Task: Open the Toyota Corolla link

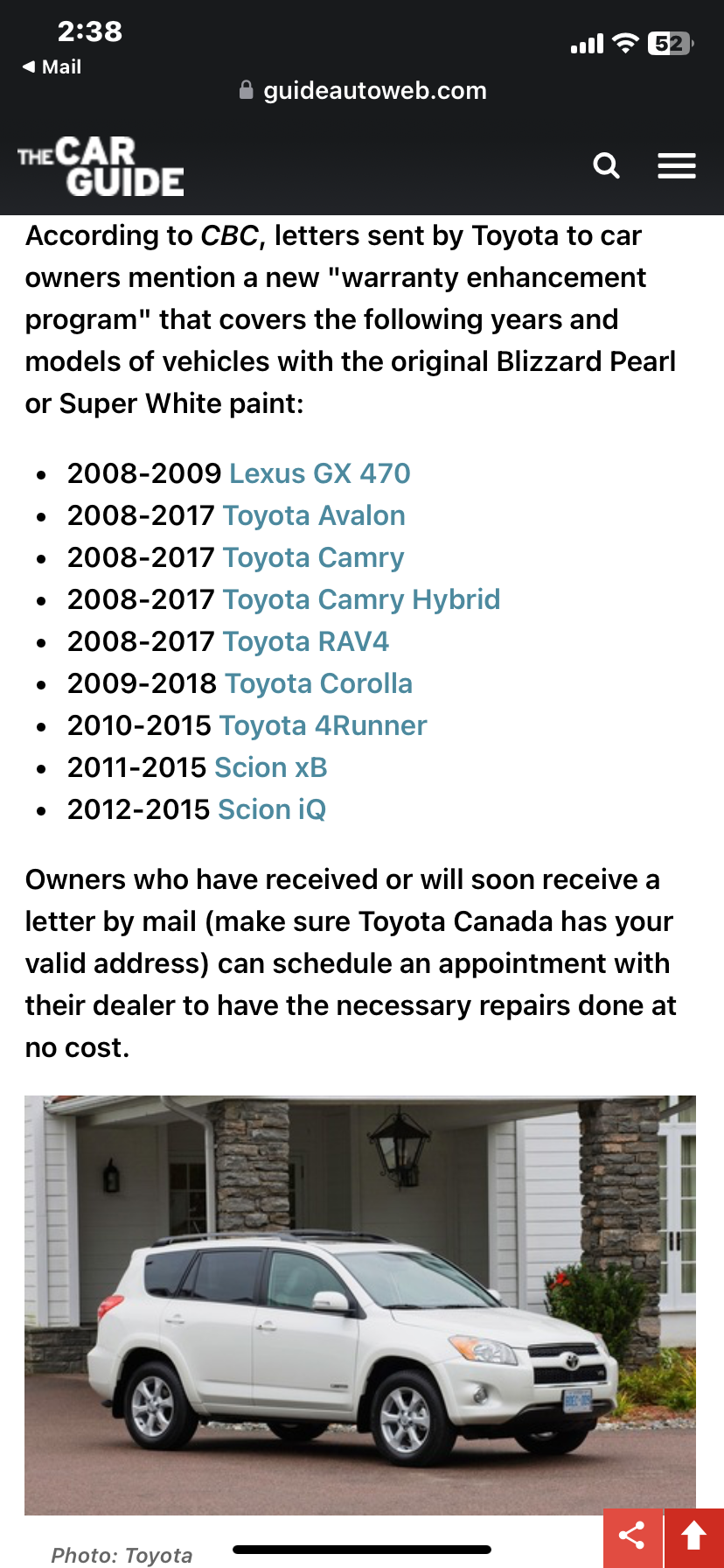Action: (x=318, y=683)
